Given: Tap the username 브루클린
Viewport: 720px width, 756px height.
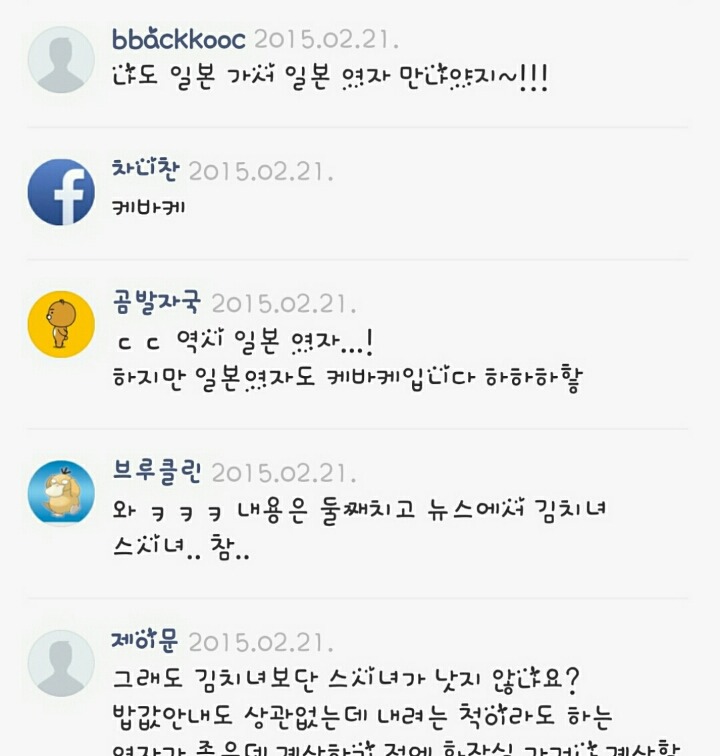Looking at the screenshot, I should click(x=157, y=472).
